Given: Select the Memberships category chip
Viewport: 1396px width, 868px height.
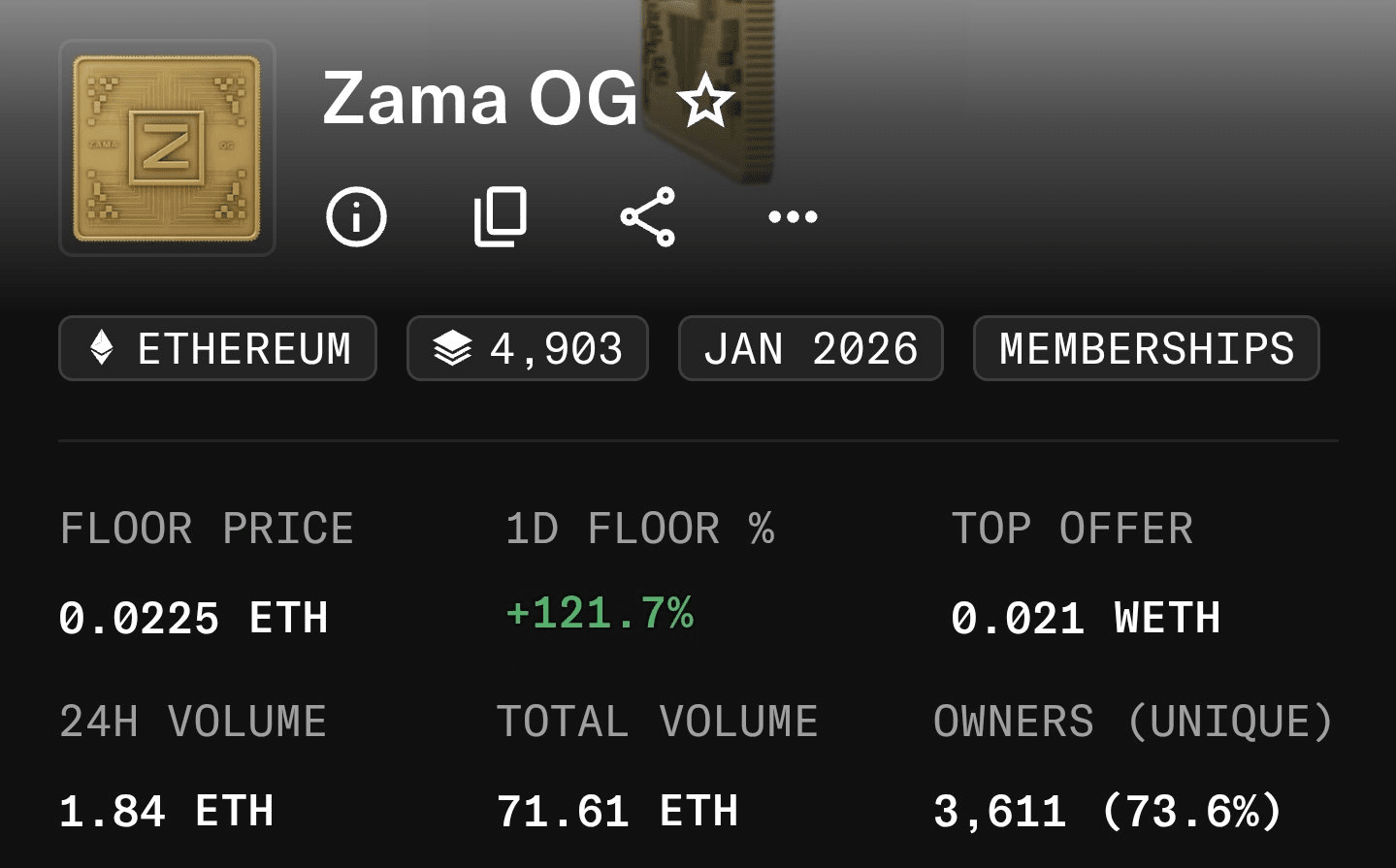Looking at the screenshot, I should 1146,348.
